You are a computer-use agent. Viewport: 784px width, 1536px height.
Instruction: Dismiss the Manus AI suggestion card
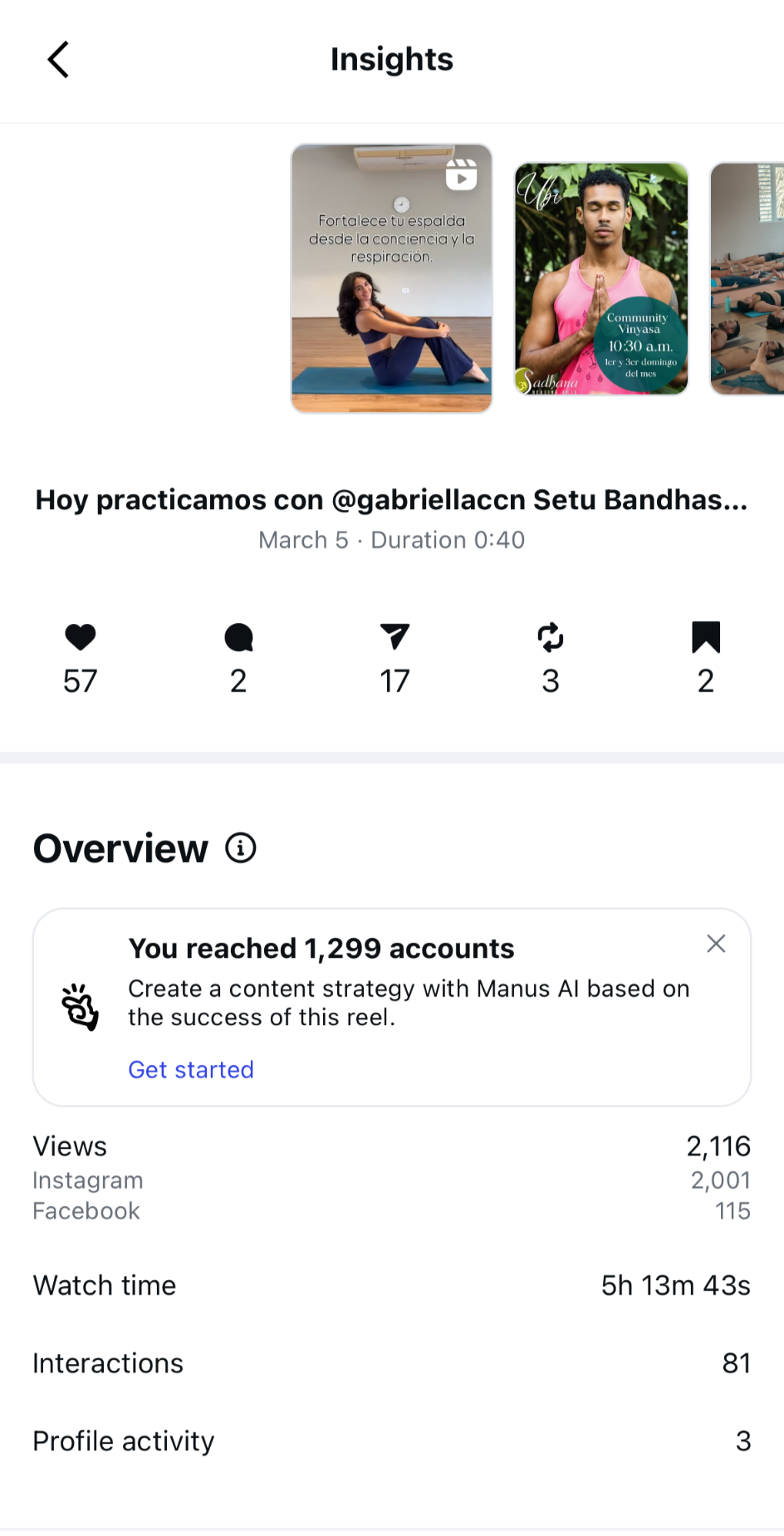click(x=716, y=944)
